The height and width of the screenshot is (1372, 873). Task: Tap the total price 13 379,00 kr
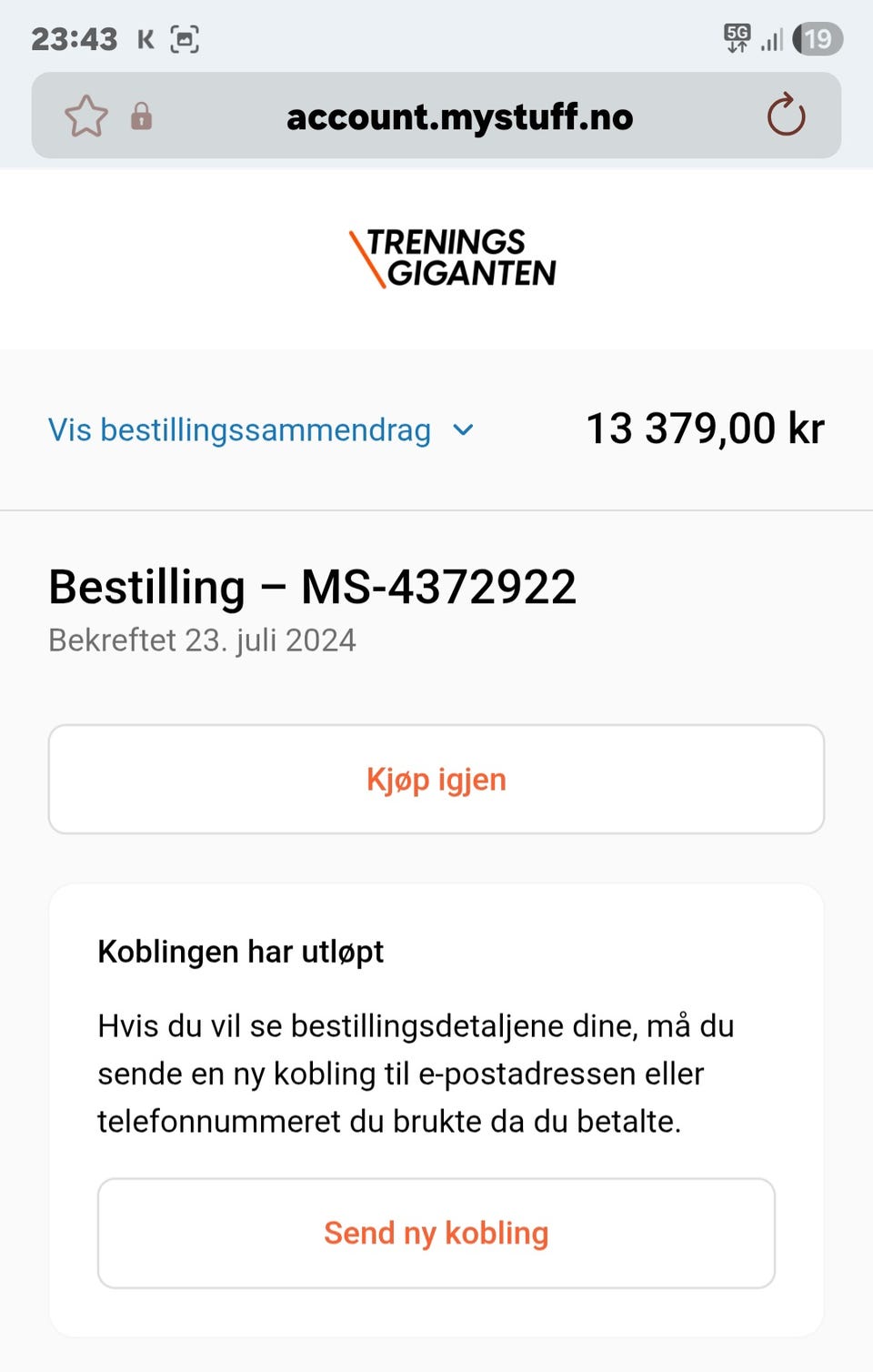[706, 428]
